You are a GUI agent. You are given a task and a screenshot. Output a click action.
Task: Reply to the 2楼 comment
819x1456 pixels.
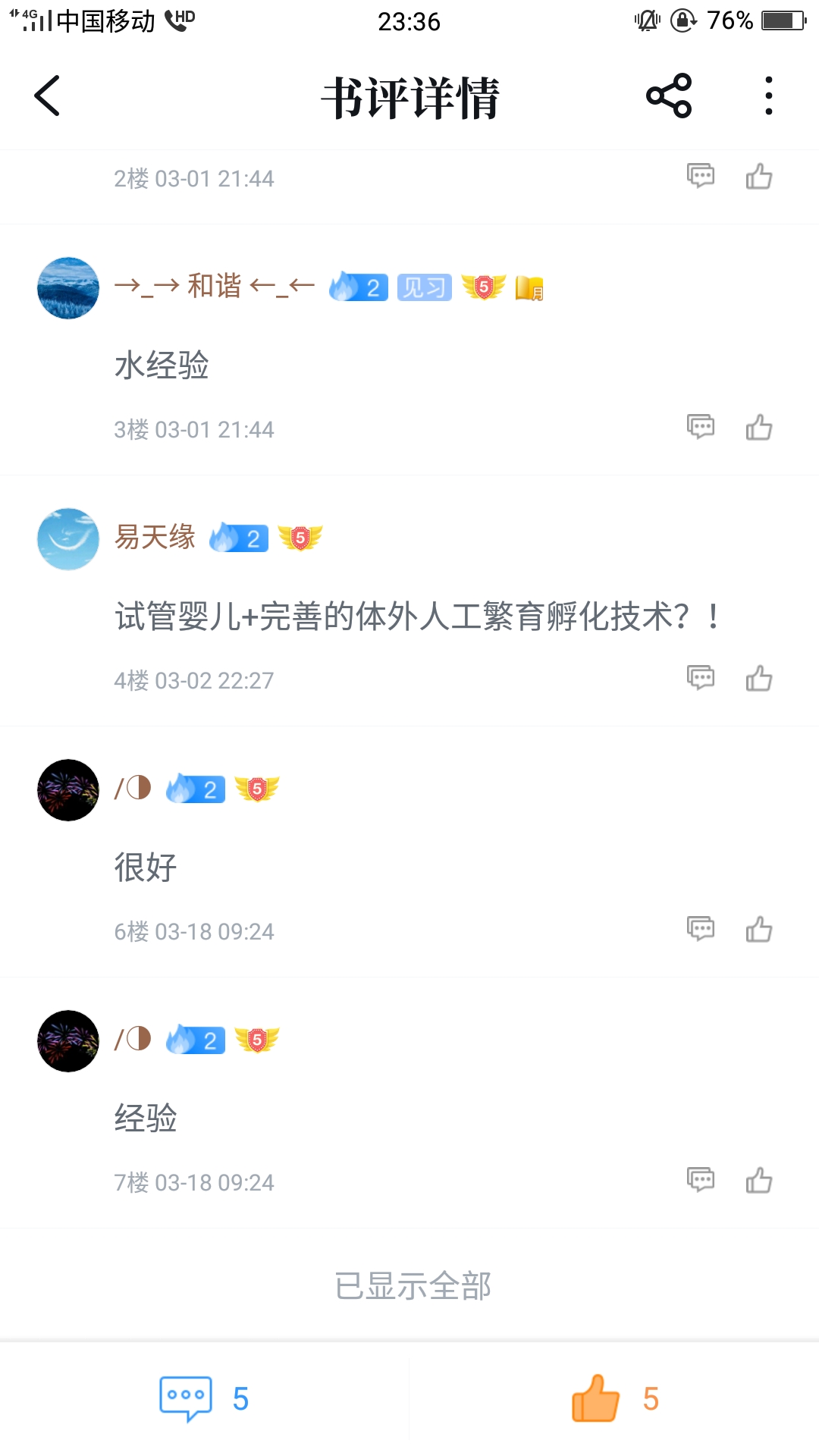pos(700,177)
